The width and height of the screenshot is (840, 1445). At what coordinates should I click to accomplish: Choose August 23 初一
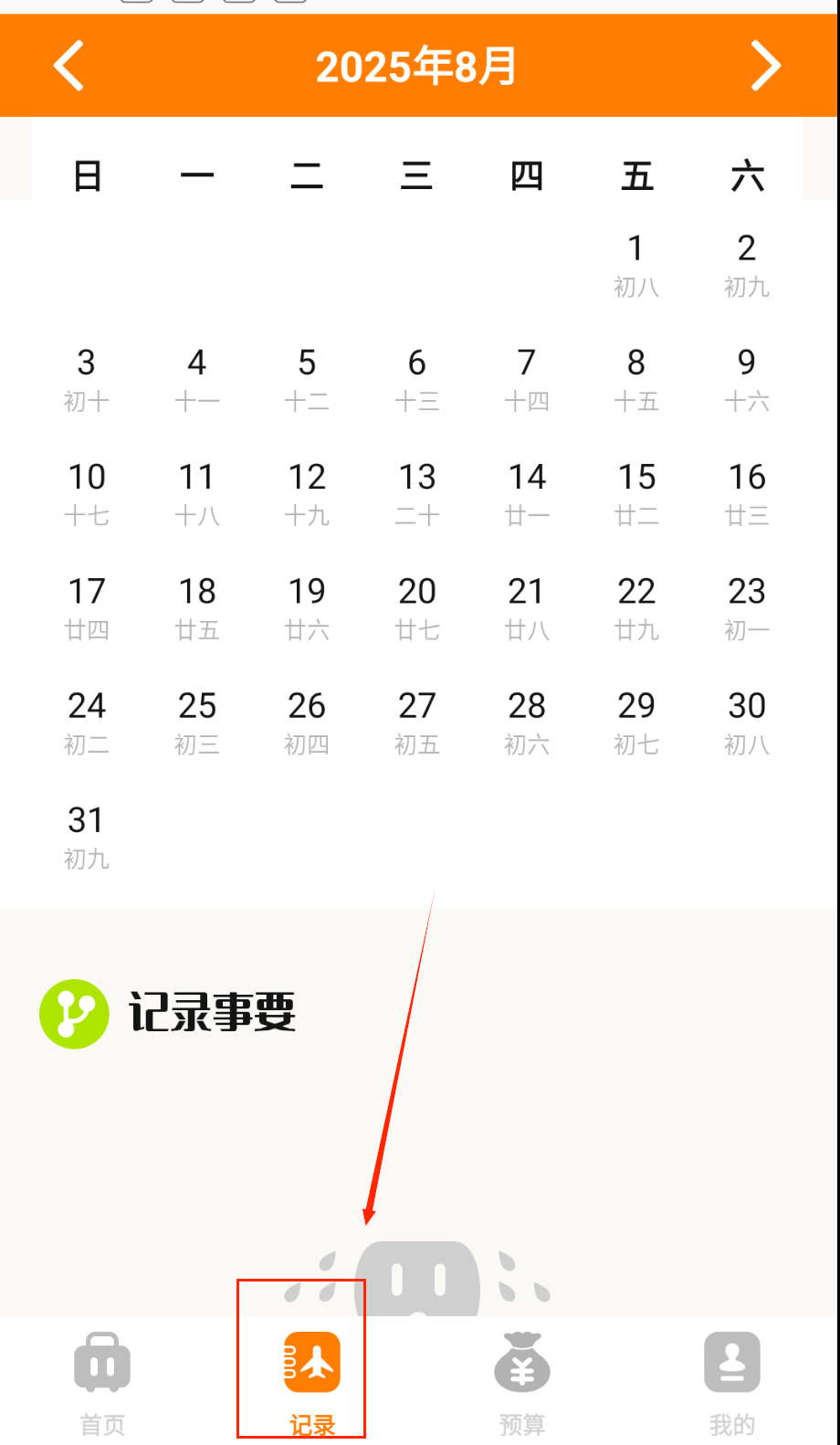pyautogui.click(x=747, y=606)
